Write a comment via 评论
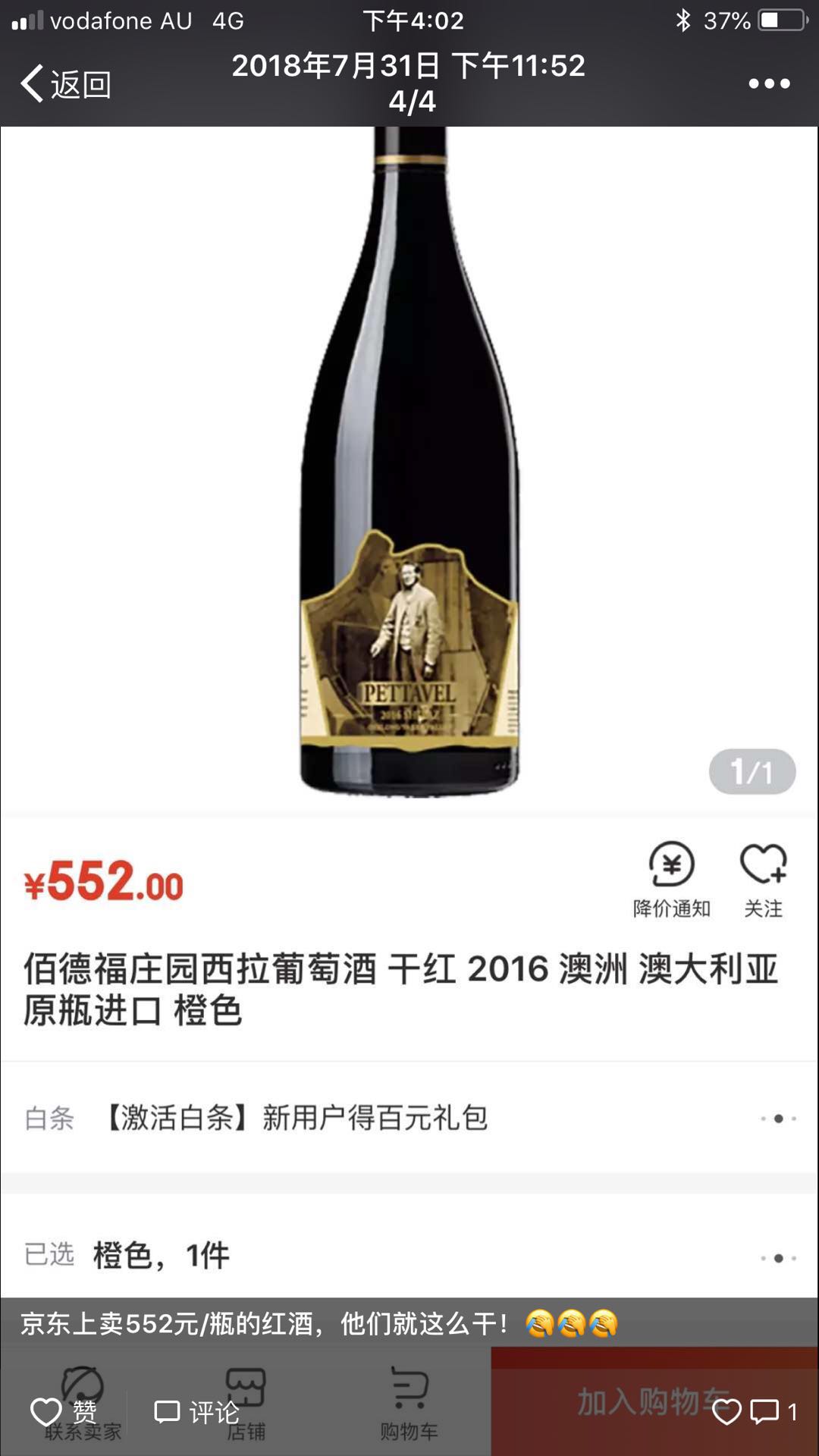 (x=197, y=1412)
